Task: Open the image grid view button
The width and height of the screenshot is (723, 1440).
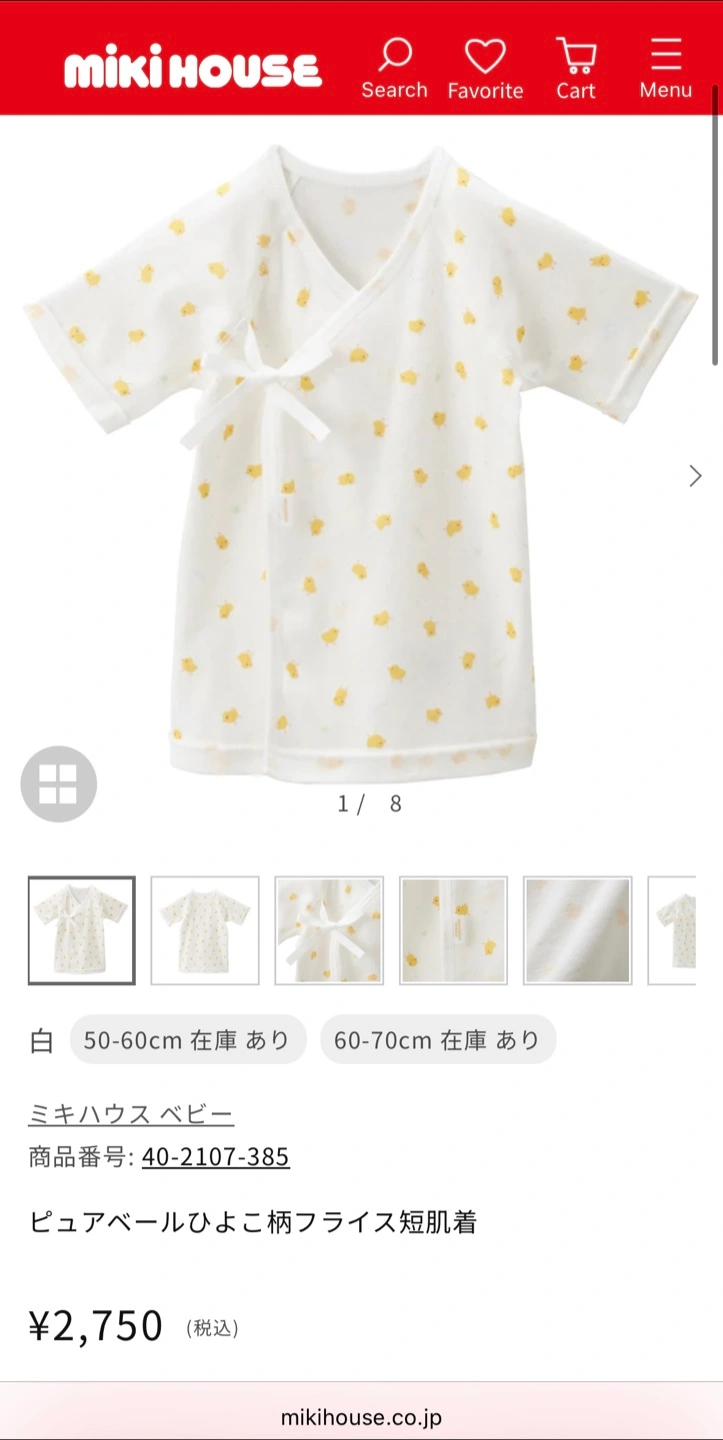Action: click(59, 784)
